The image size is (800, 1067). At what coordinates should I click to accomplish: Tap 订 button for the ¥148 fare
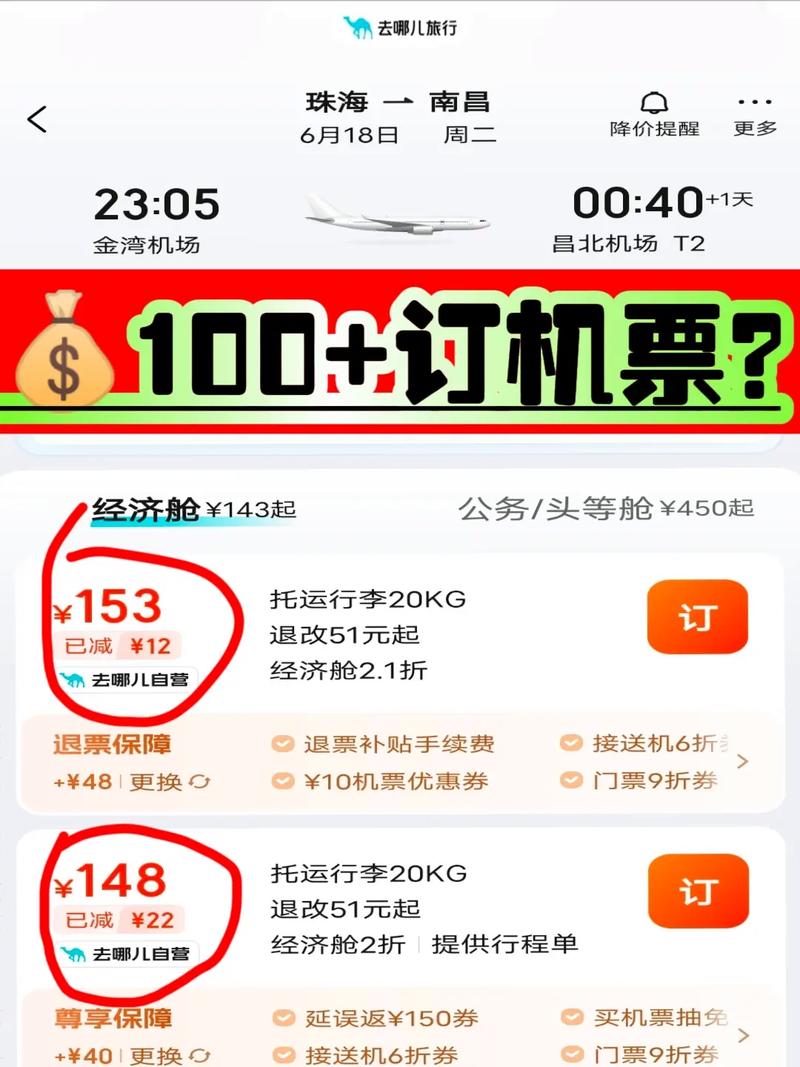(697, 891)
